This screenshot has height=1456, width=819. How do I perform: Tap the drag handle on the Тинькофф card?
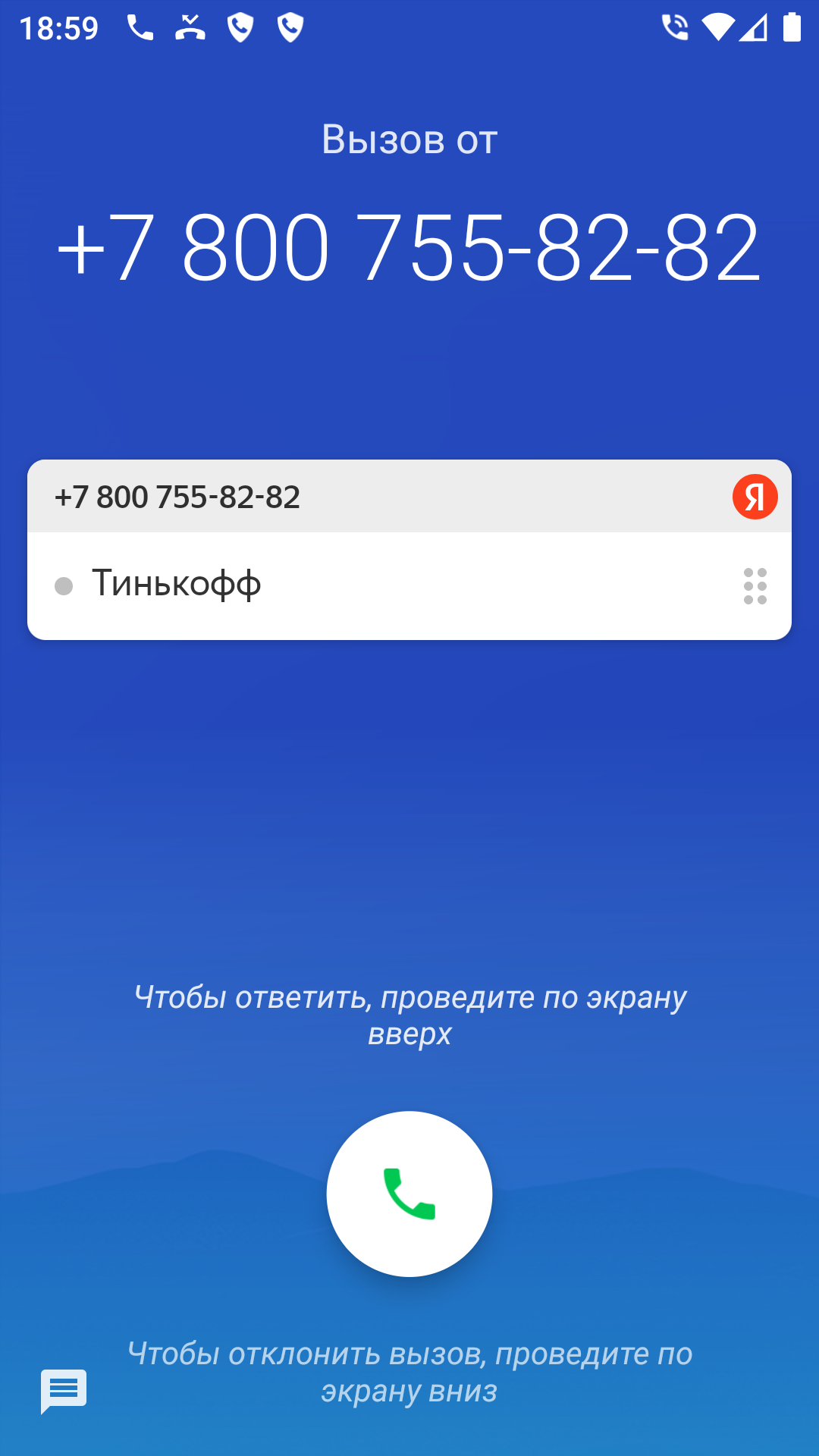point(755,586)
